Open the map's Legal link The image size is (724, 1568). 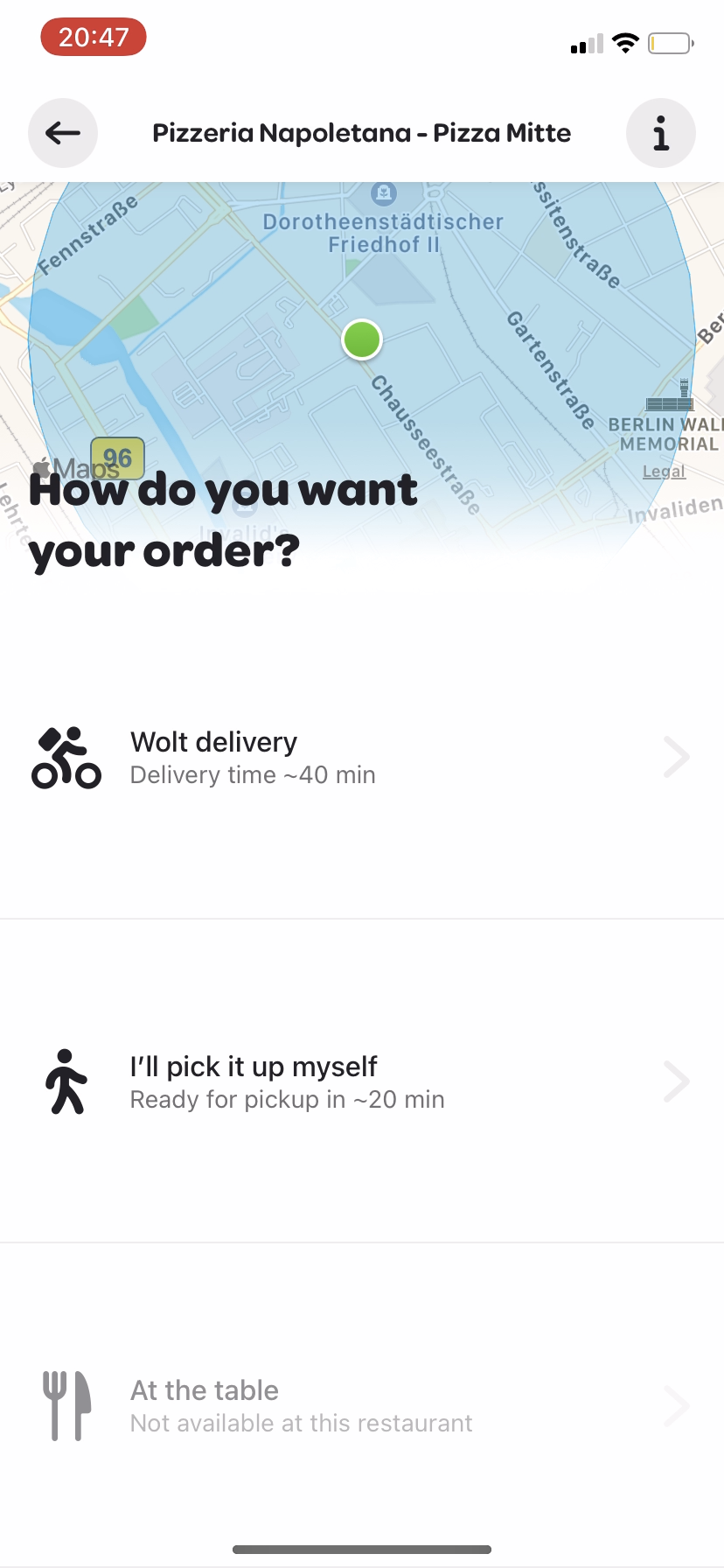(664, 471)
